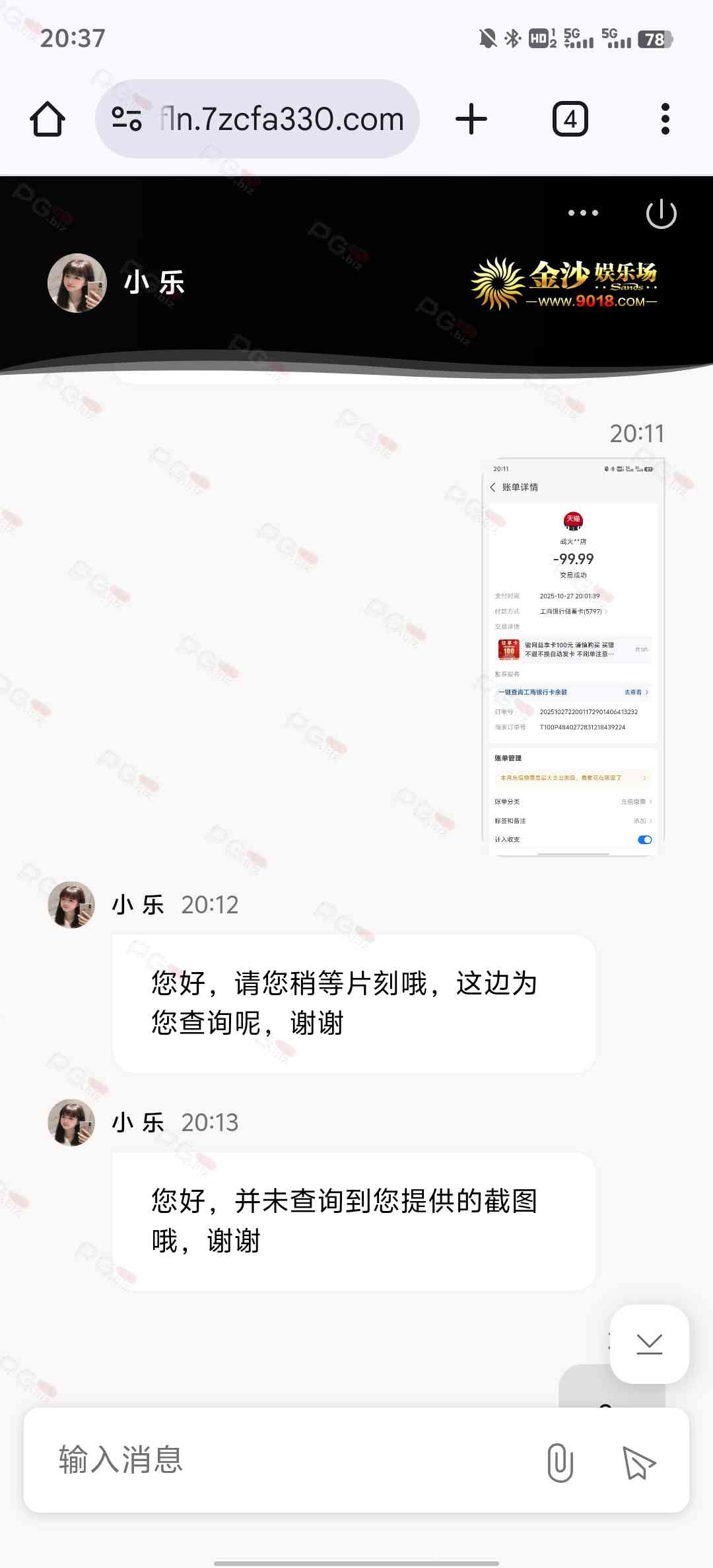View the four open tabs

(x=570, y=119)
